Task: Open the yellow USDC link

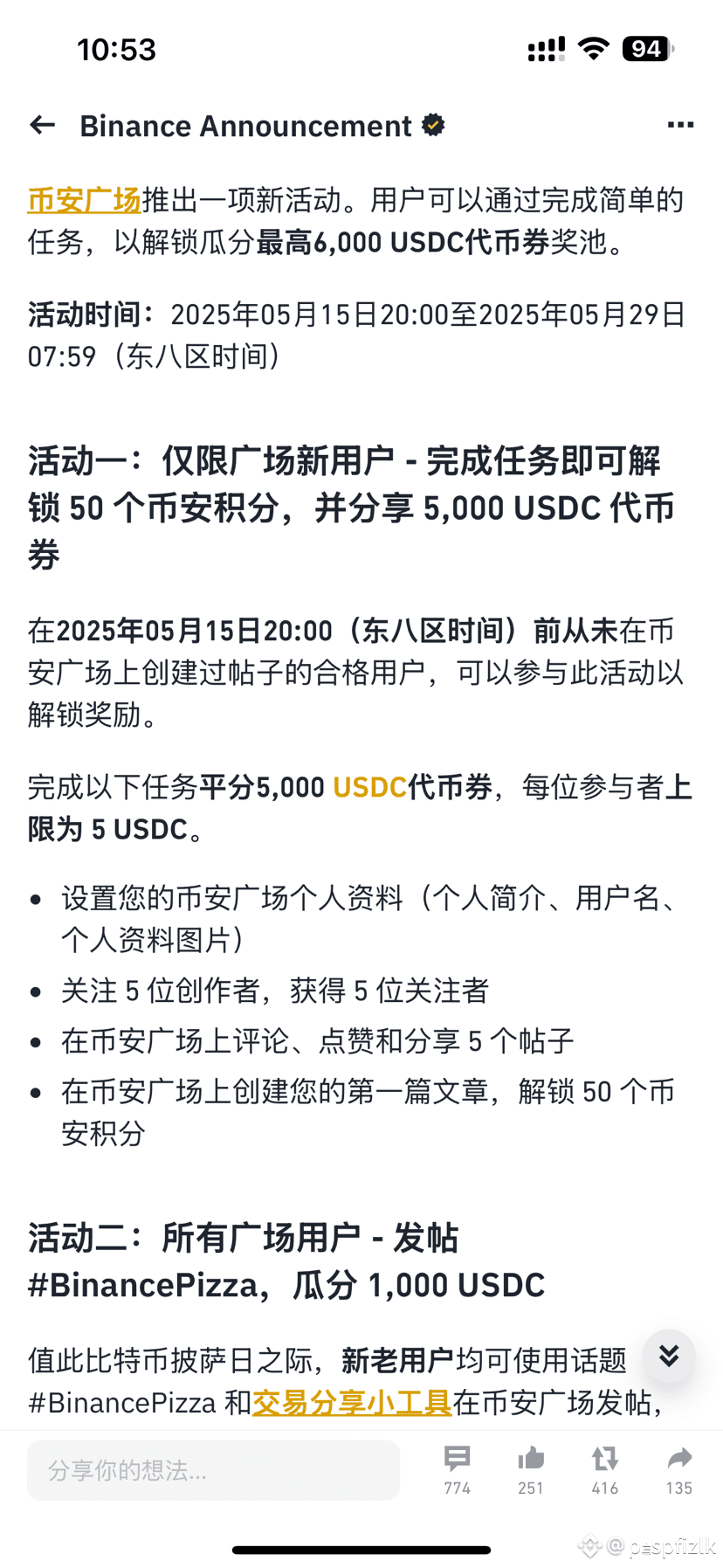Action: 370,787
